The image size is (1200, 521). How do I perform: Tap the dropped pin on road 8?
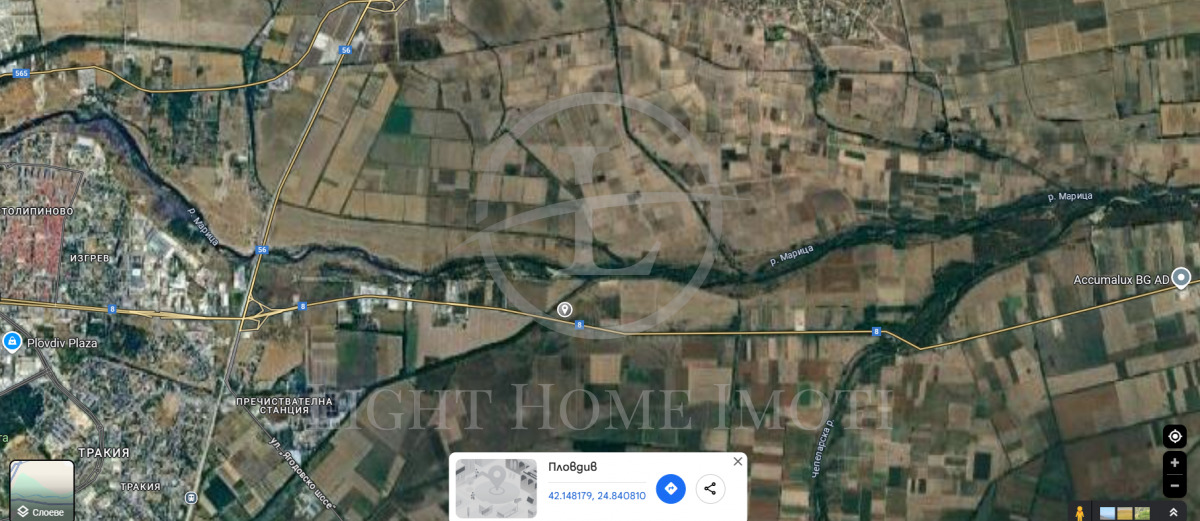(564, 310)
